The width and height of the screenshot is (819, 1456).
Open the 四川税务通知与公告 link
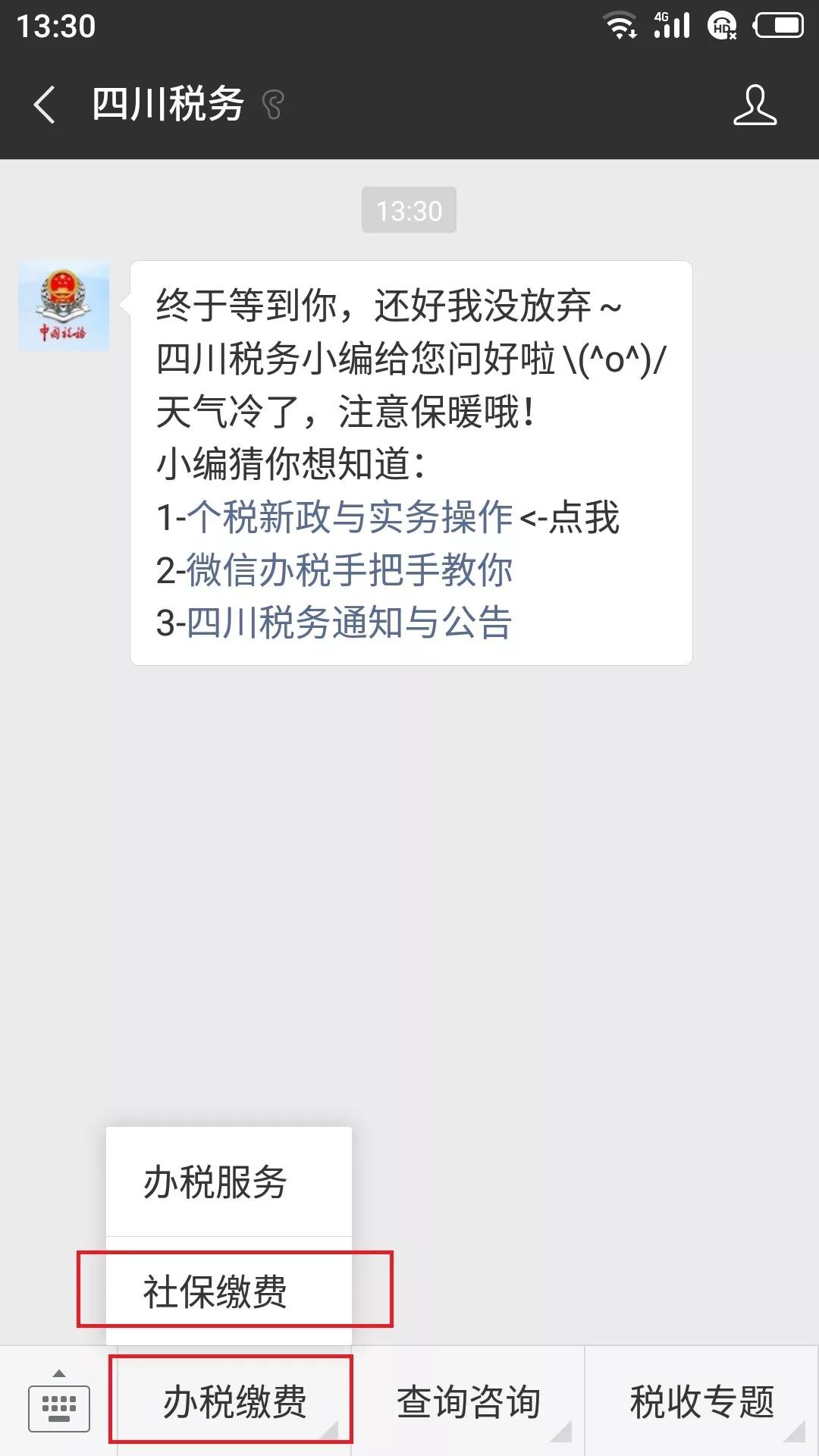pos(350,623)
